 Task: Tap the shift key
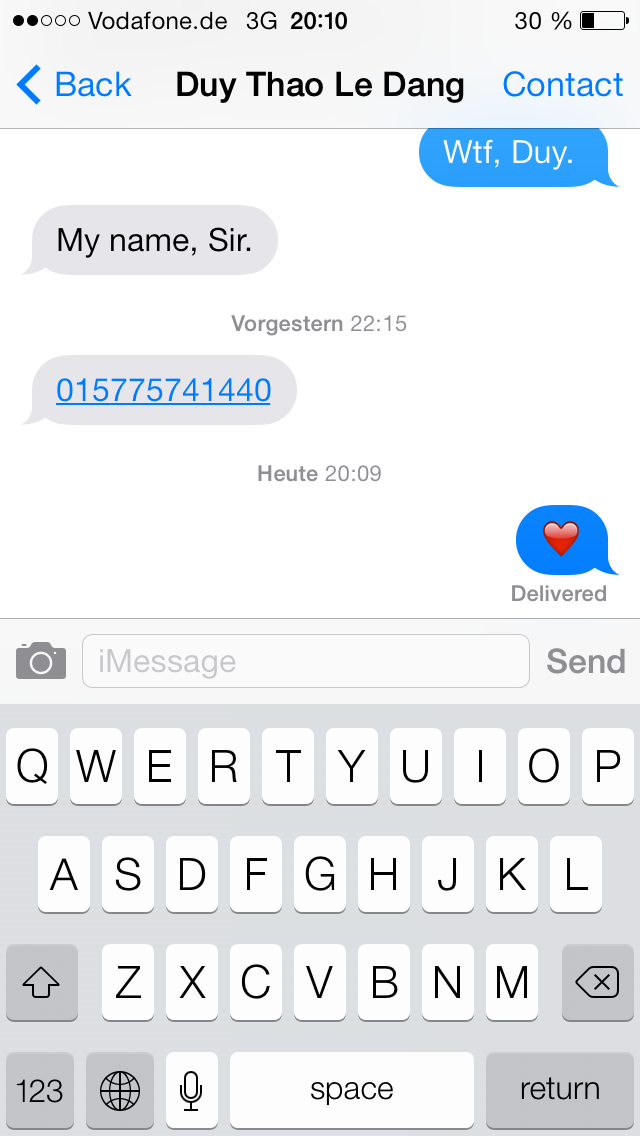coord(41,983)
